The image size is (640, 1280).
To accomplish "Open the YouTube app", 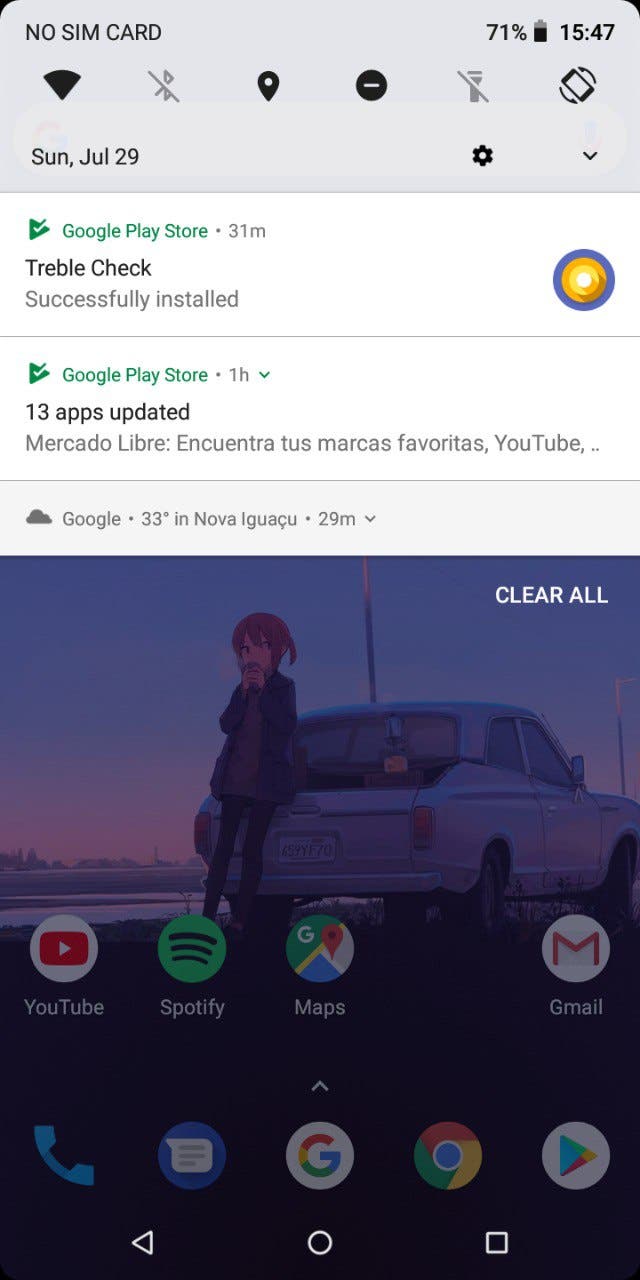I will pos(64,966).
